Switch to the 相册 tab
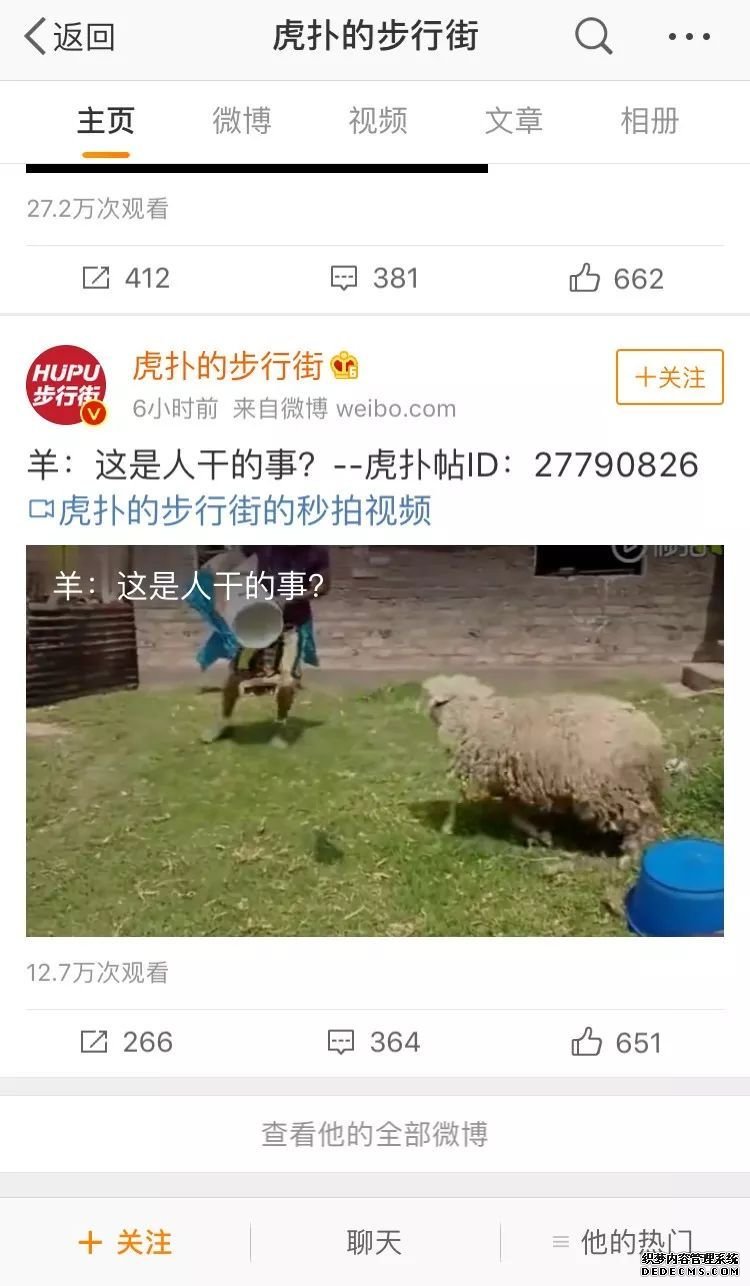The width and height of the screenshot is (750, 1286). (649, 121)
